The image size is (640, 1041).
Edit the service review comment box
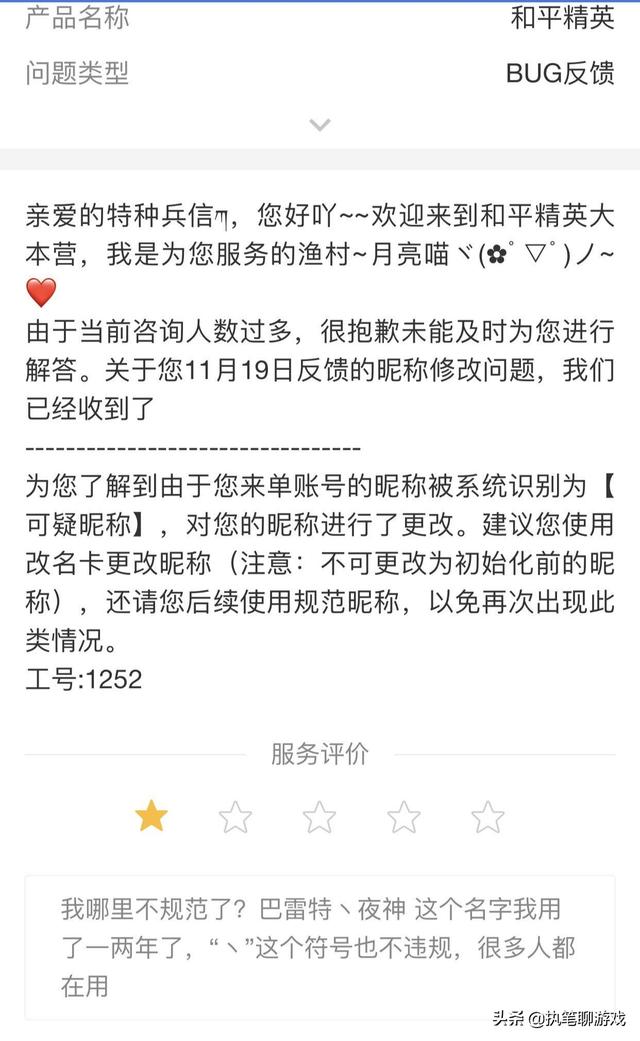coord(319,946)
